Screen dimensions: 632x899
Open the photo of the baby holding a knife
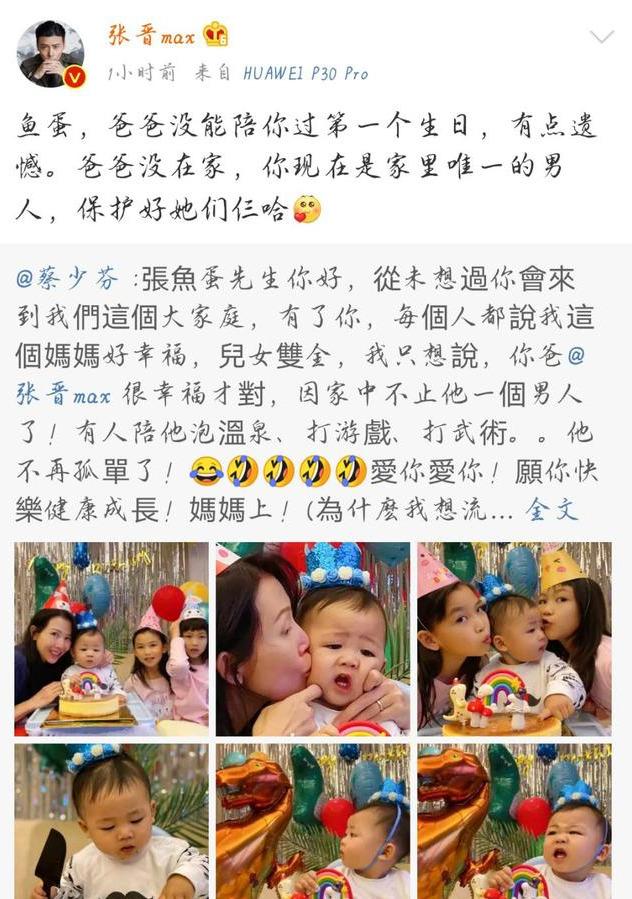110,820
